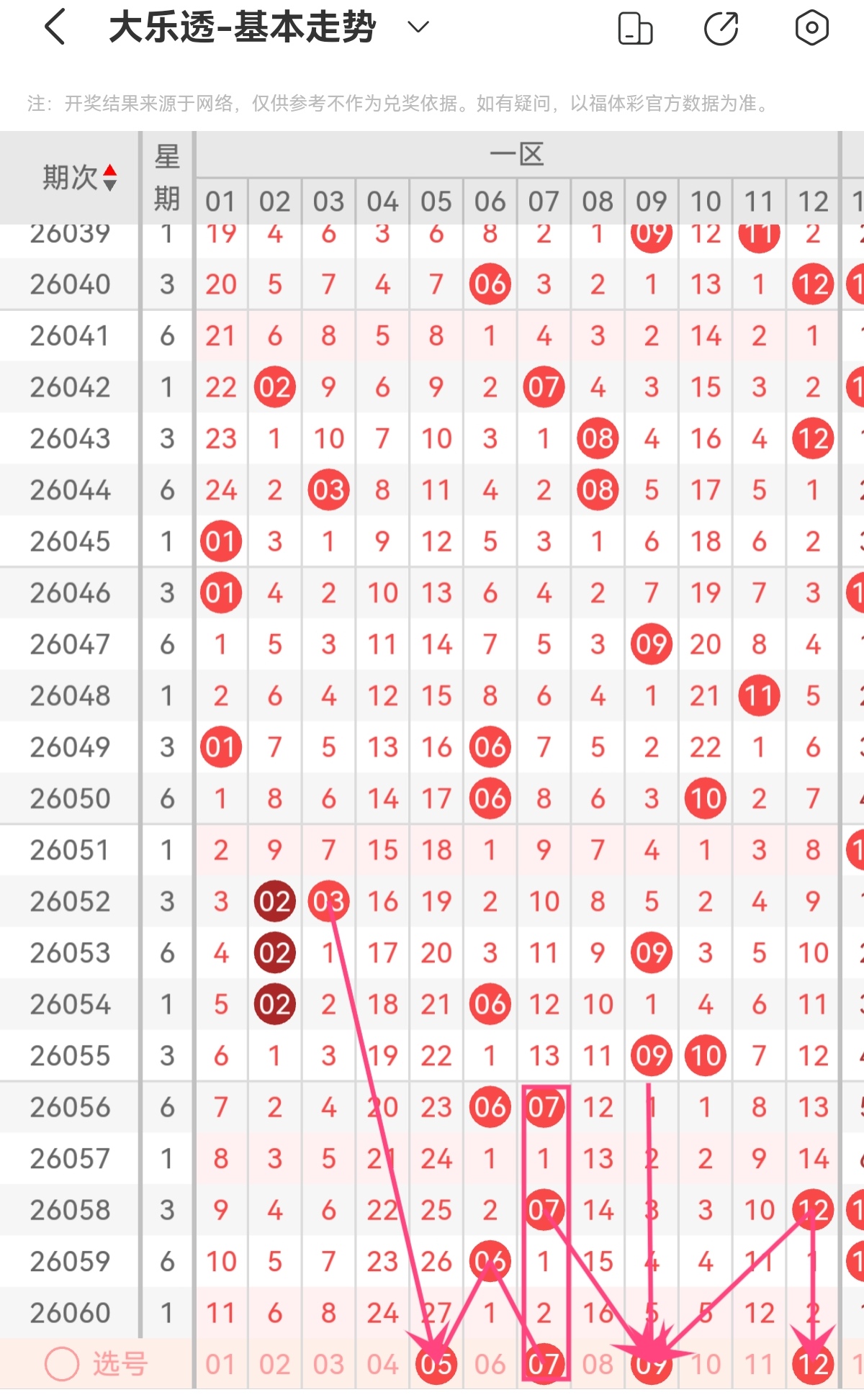Select number 02 in the 选号 row

tap(274, 1364)
